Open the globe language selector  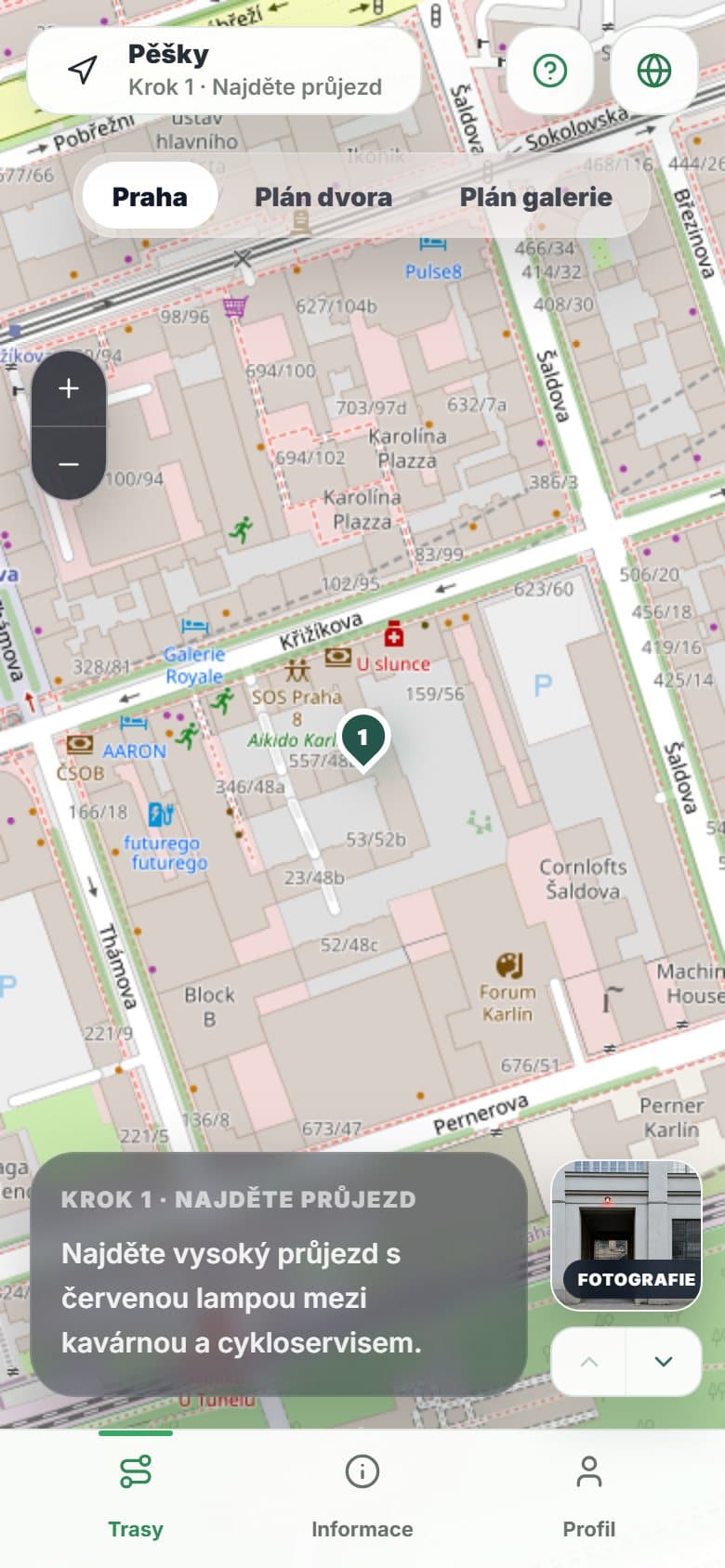(654, 71)
